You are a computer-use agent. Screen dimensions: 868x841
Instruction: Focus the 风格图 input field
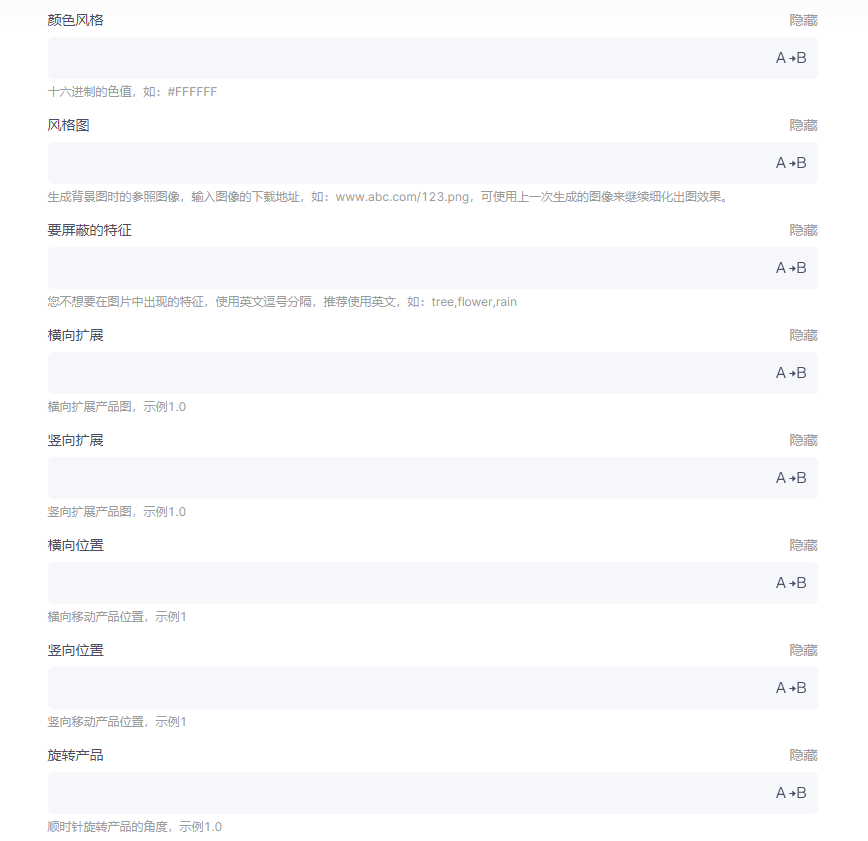tap(400, 163)
